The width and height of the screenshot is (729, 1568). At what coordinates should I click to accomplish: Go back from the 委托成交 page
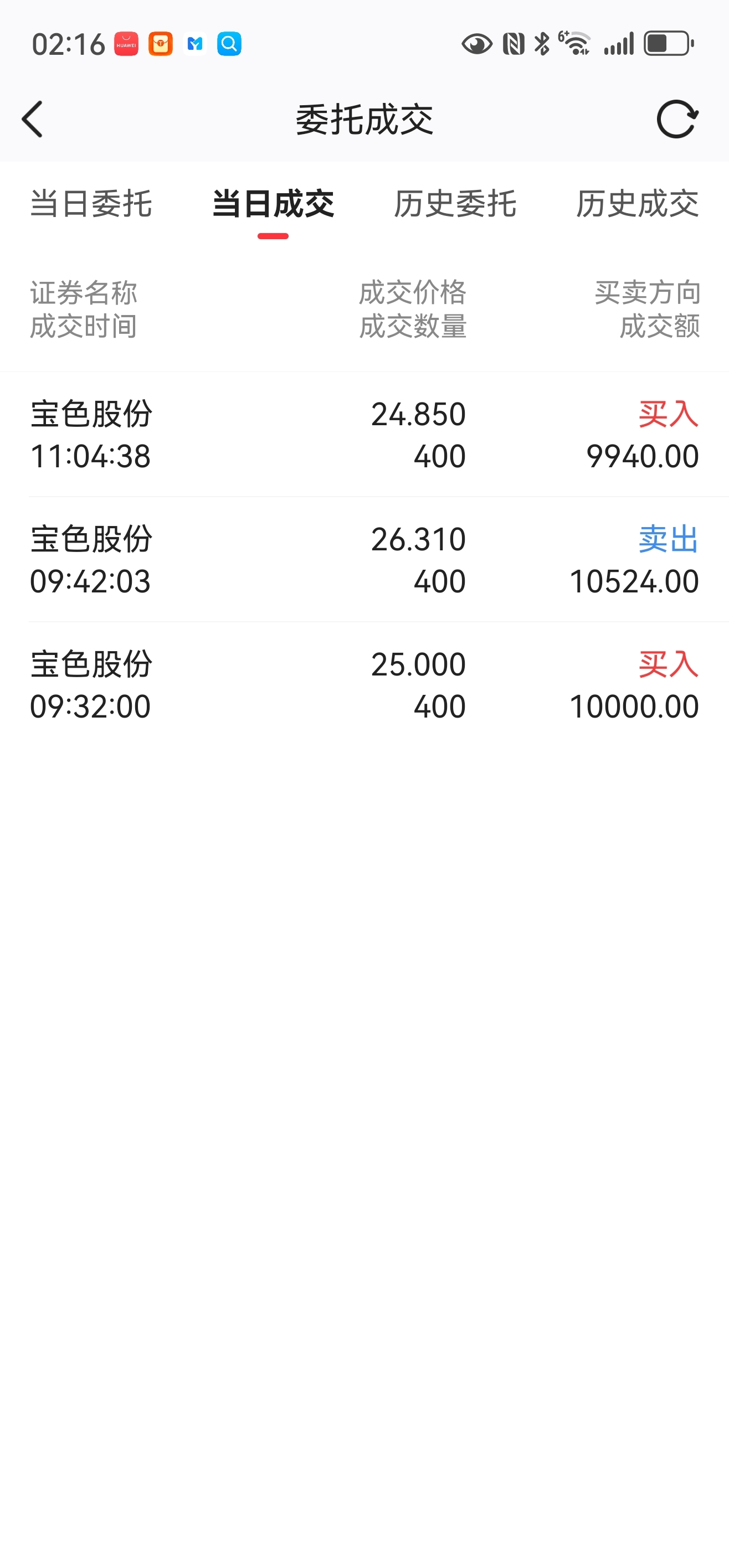(x=33, y=119)
